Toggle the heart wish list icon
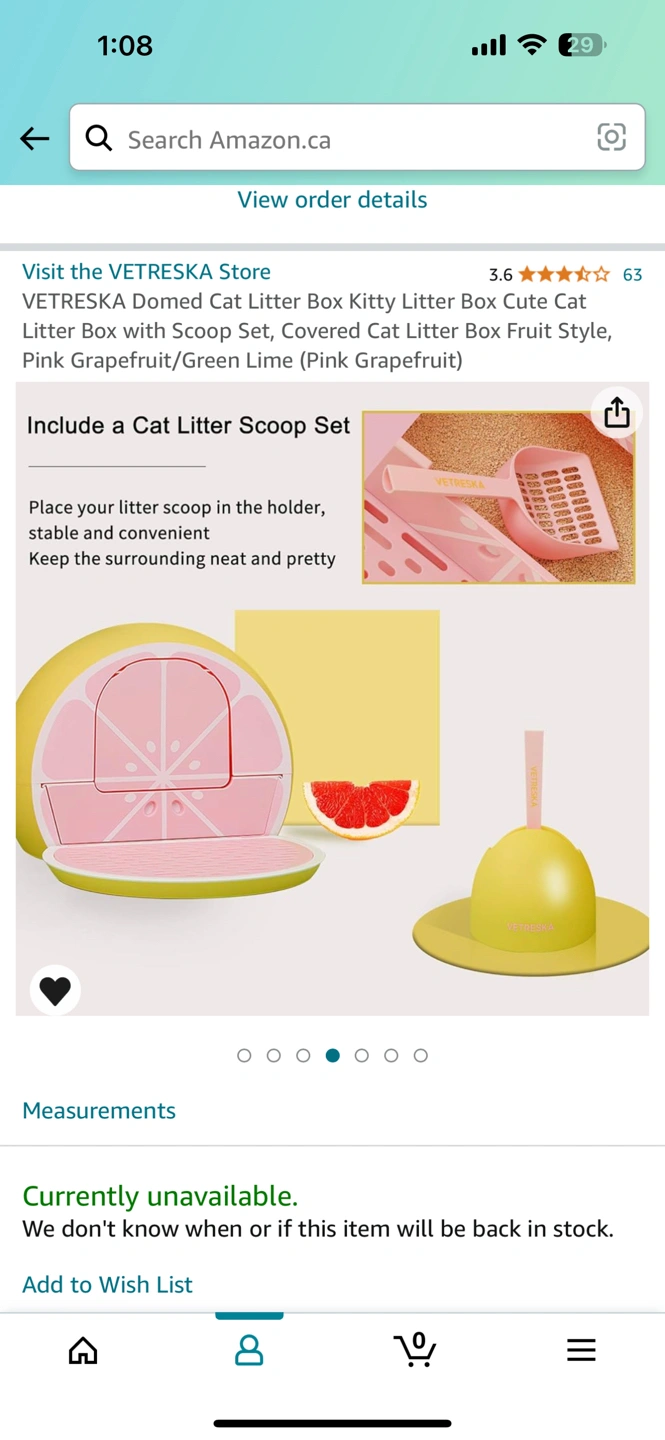 coord(55,990)
